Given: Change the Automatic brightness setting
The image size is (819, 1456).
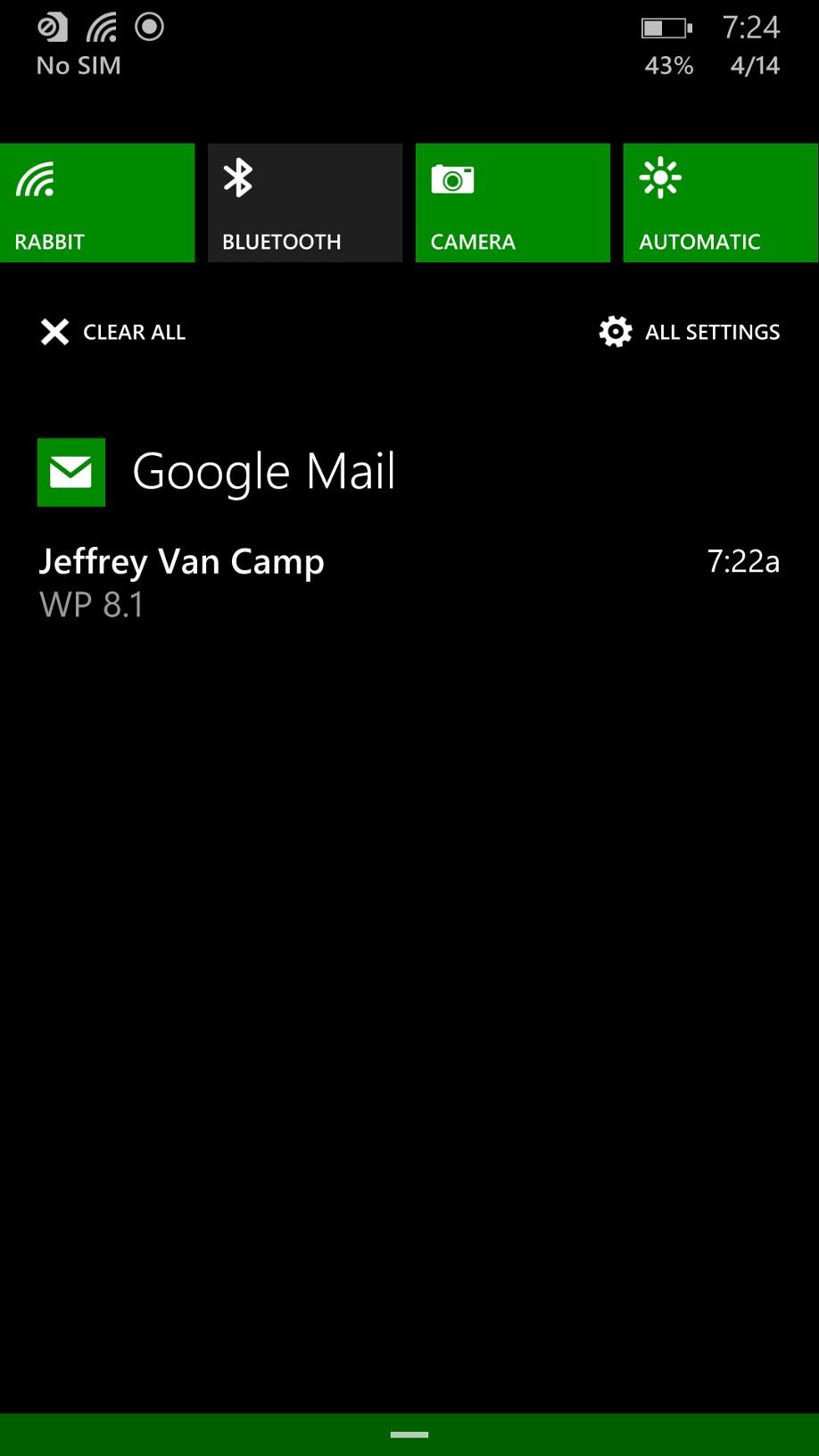Looking at the screenshot, I should click(x=721, y=203).
